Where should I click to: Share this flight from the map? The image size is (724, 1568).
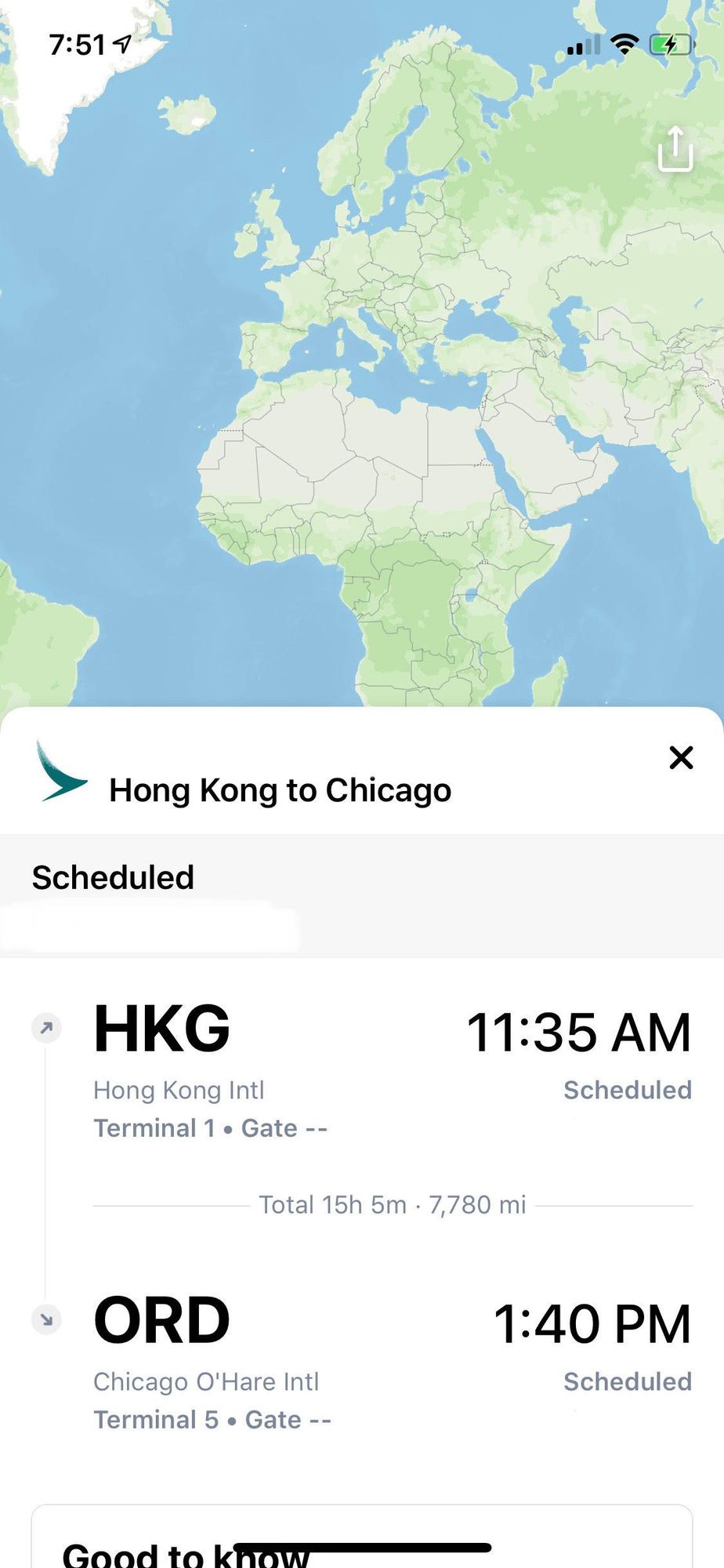coord(675,149)
